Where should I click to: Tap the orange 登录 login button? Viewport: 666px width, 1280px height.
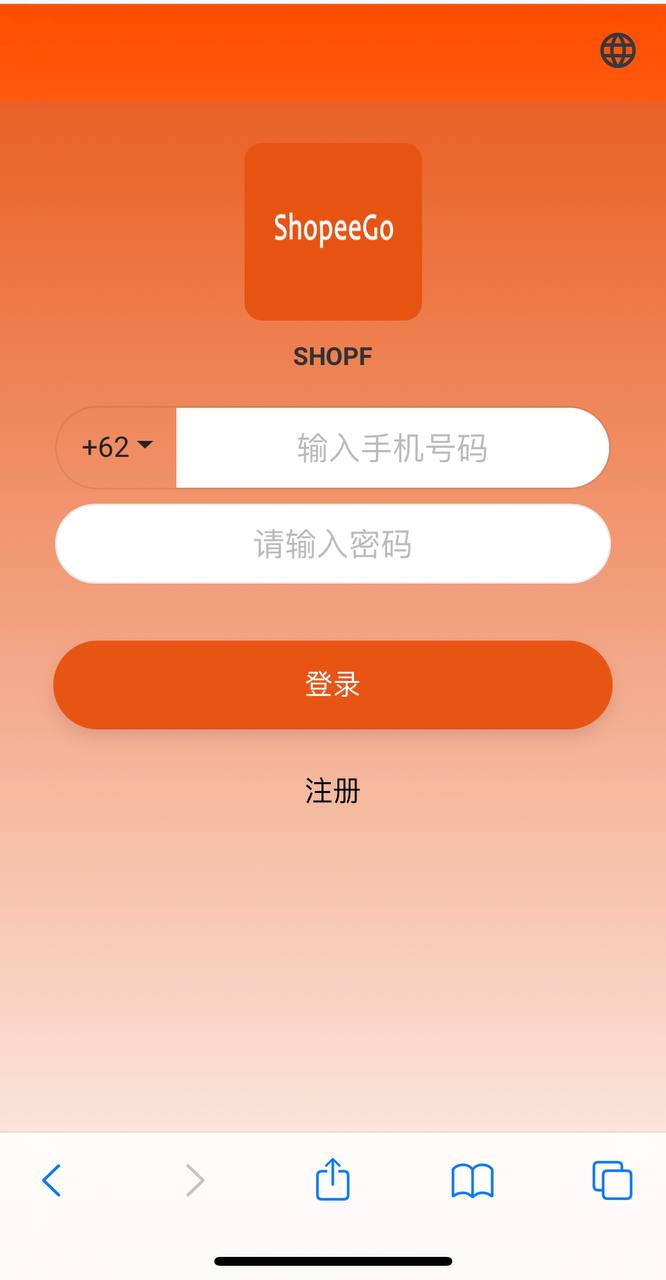point(332,685)
